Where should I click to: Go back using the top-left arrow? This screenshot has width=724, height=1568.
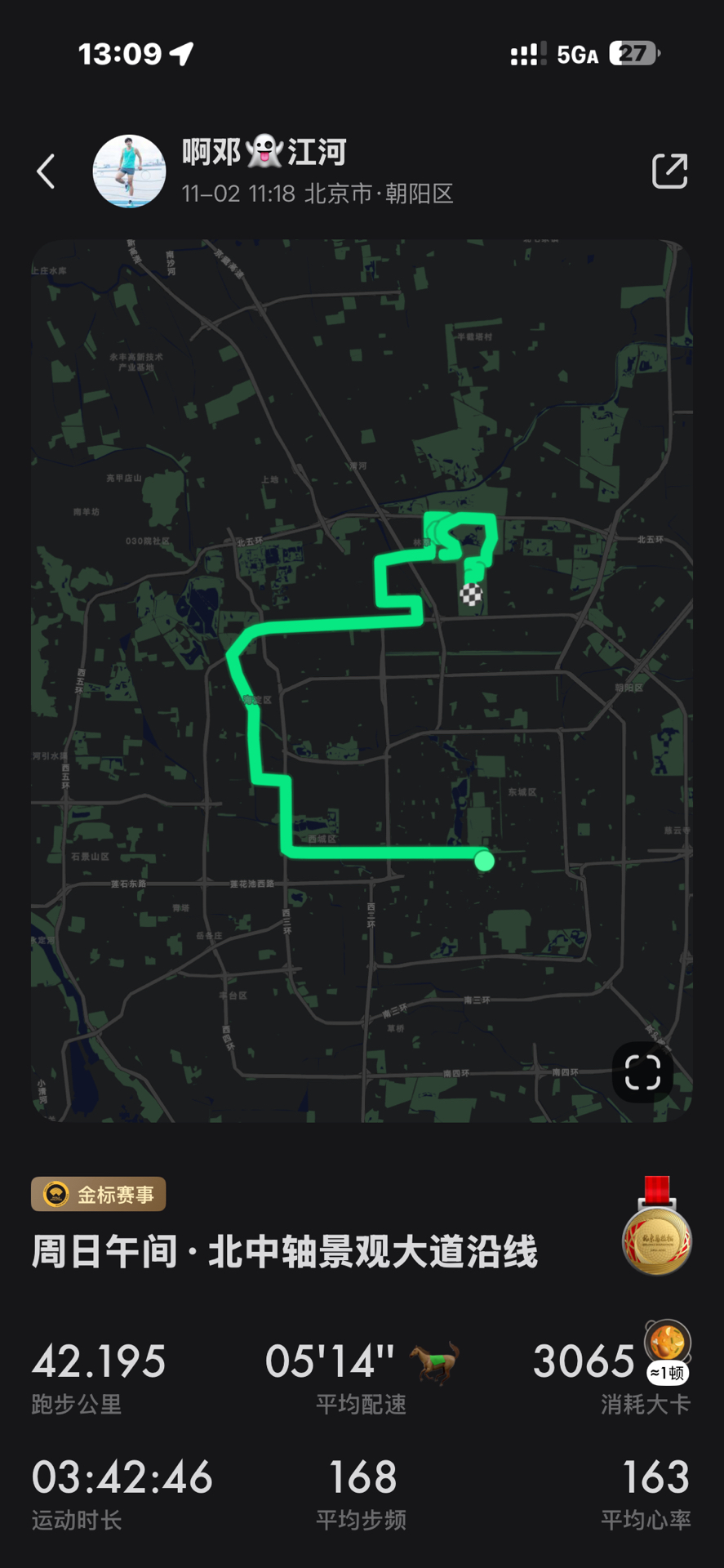[47, 171]
